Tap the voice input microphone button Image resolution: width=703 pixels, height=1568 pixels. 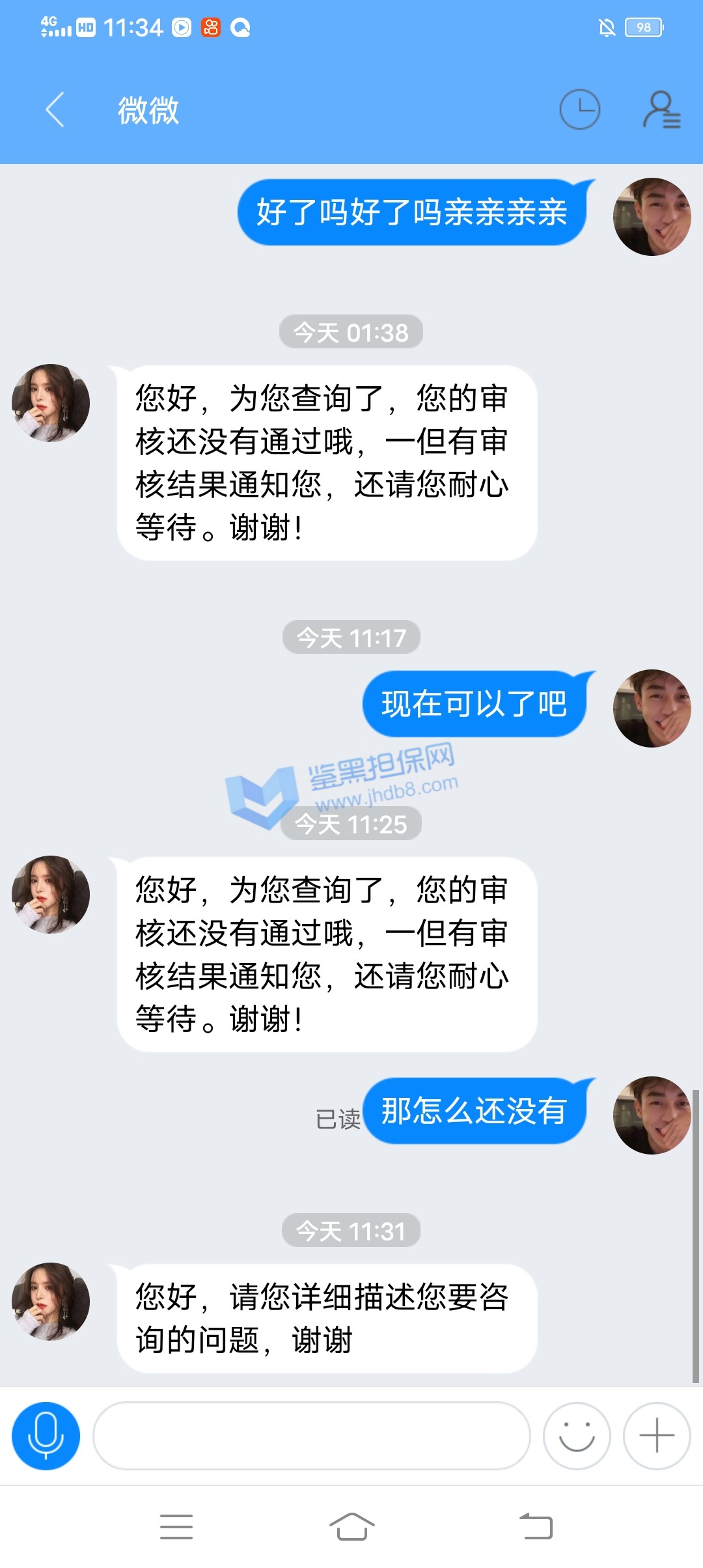tap(46, 1435)
